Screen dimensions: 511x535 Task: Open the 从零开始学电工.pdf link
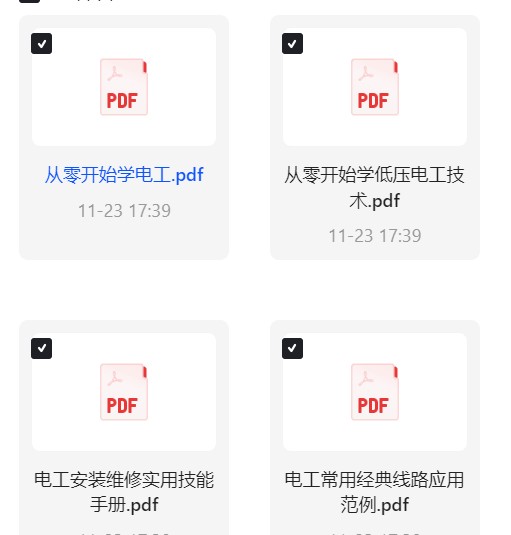click(124, 175)
